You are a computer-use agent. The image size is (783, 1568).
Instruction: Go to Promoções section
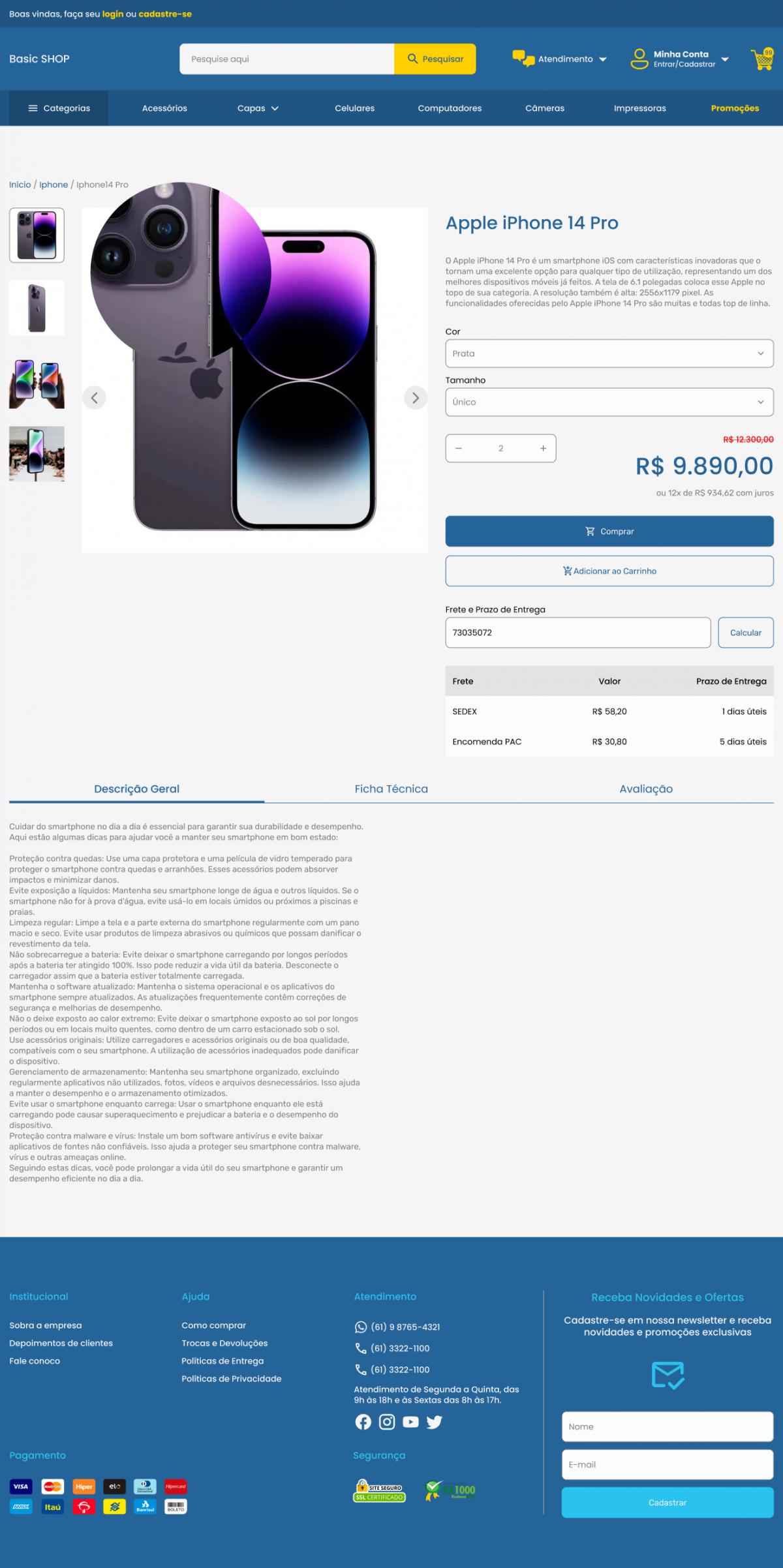pyautogui.click(x=735, y=108)
